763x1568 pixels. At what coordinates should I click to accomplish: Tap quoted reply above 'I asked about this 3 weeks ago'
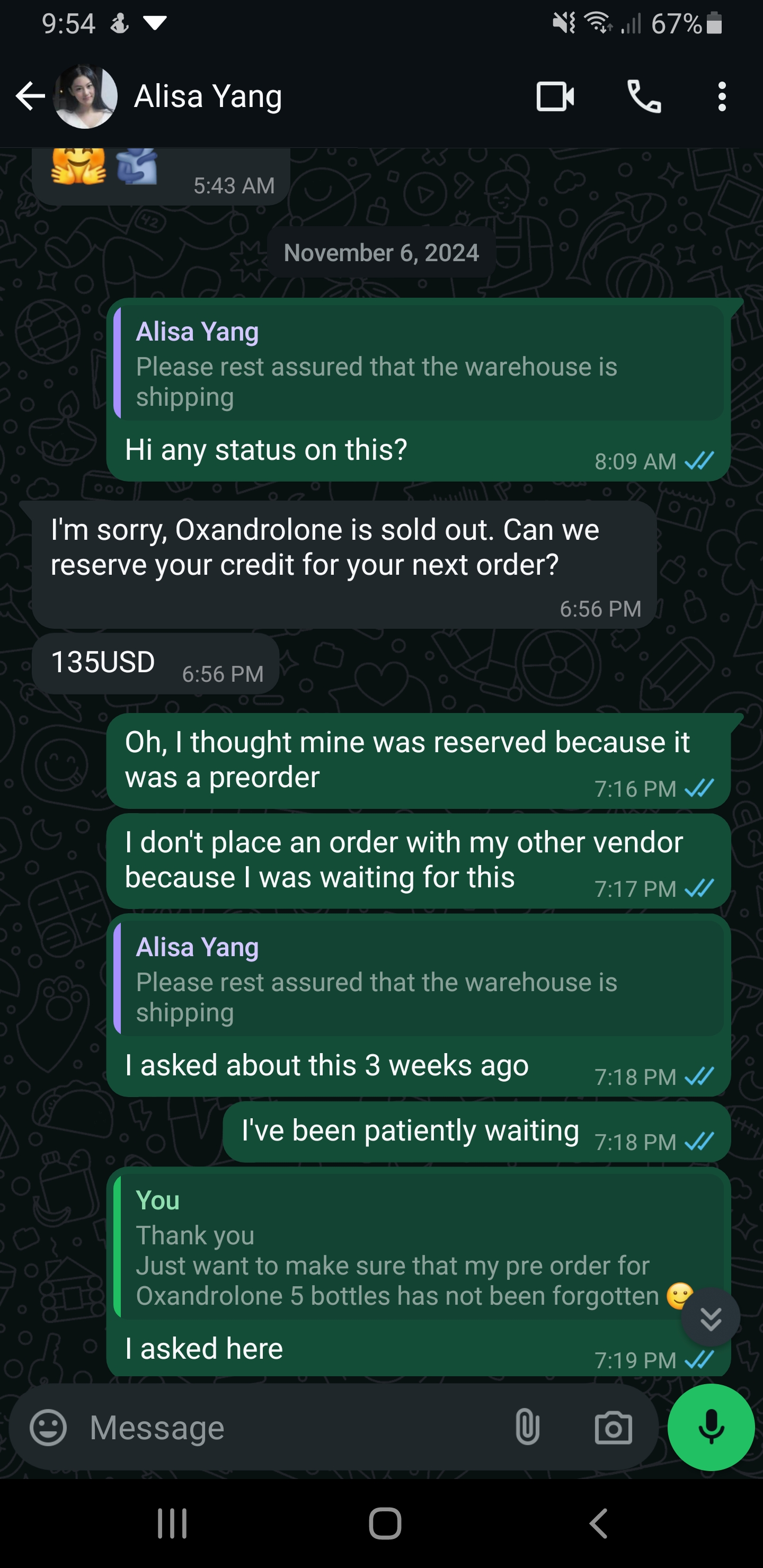pos(419,979)
